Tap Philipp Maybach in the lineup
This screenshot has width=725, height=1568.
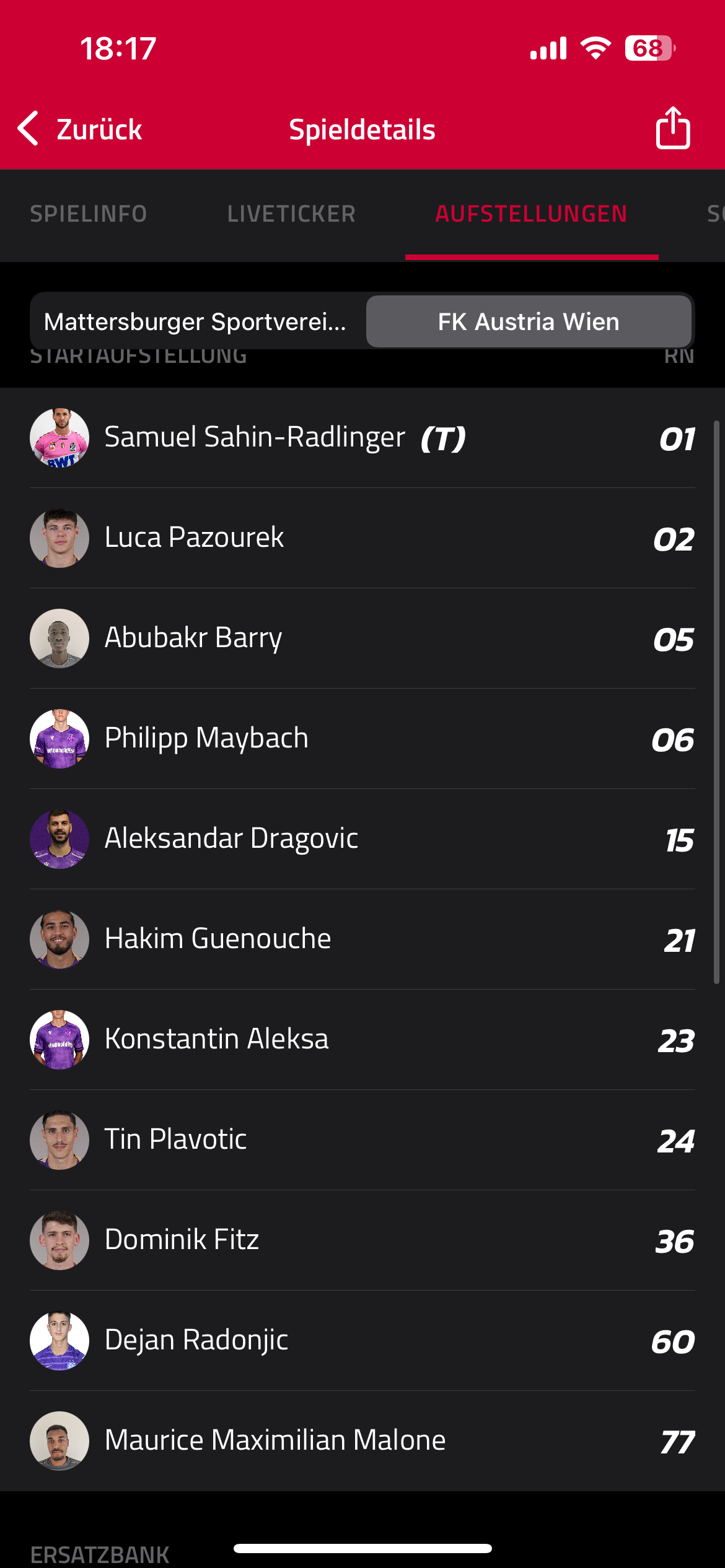[362, 739]
